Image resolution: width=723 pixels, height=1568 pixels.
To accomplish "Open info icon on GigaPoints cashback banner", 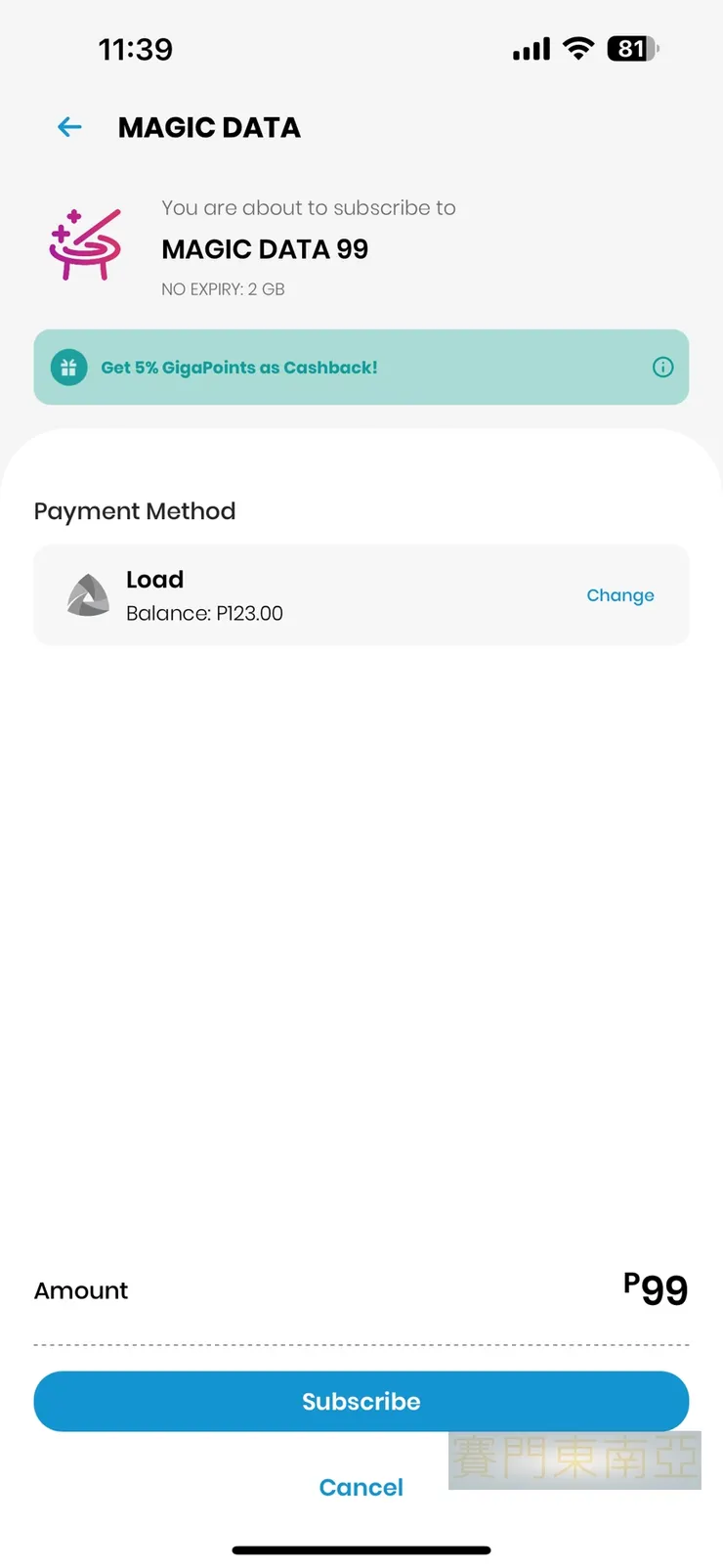I will point(662,368).
